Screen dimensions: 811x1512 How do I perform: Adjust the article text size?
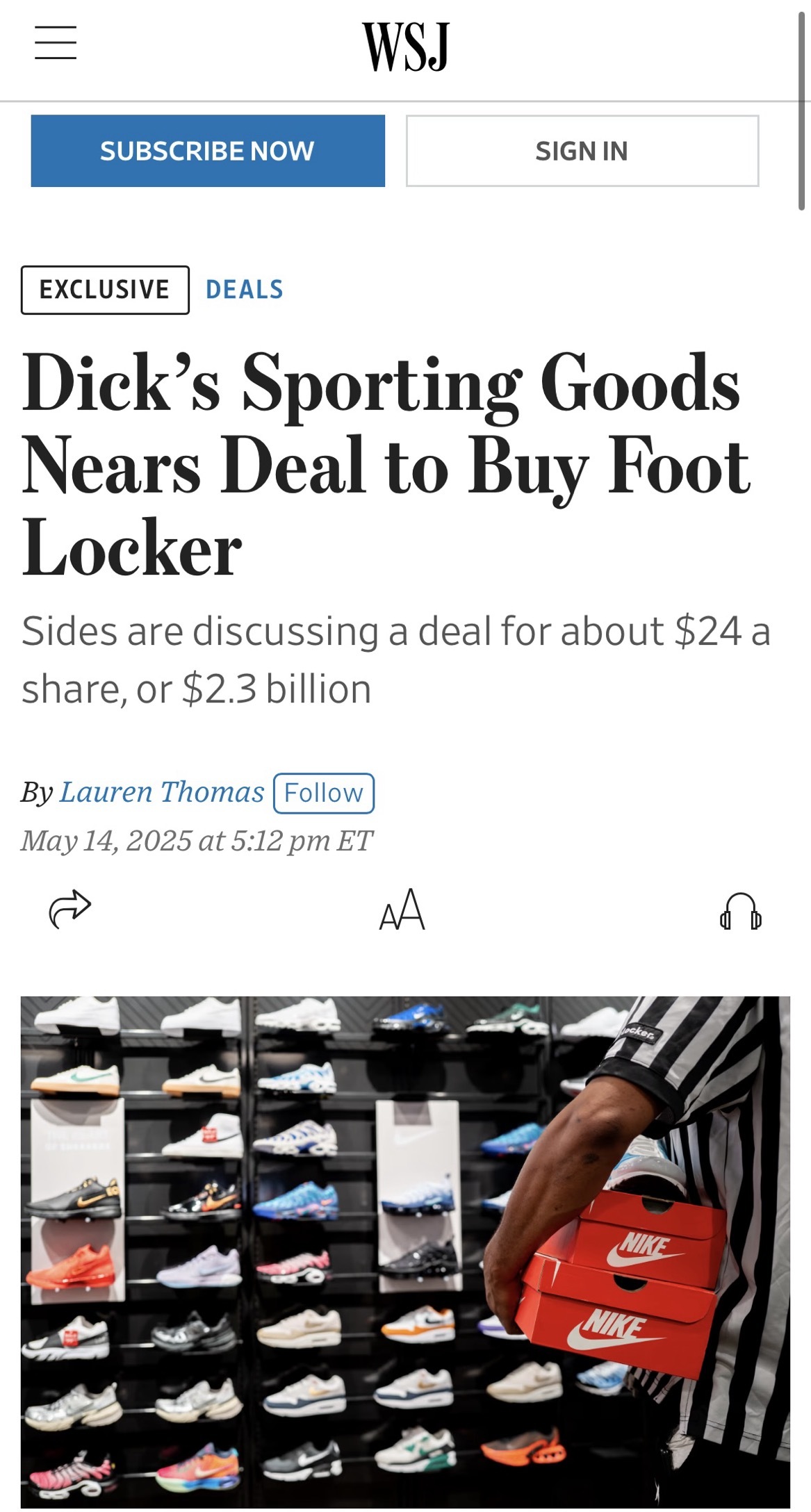click(402, 910)
